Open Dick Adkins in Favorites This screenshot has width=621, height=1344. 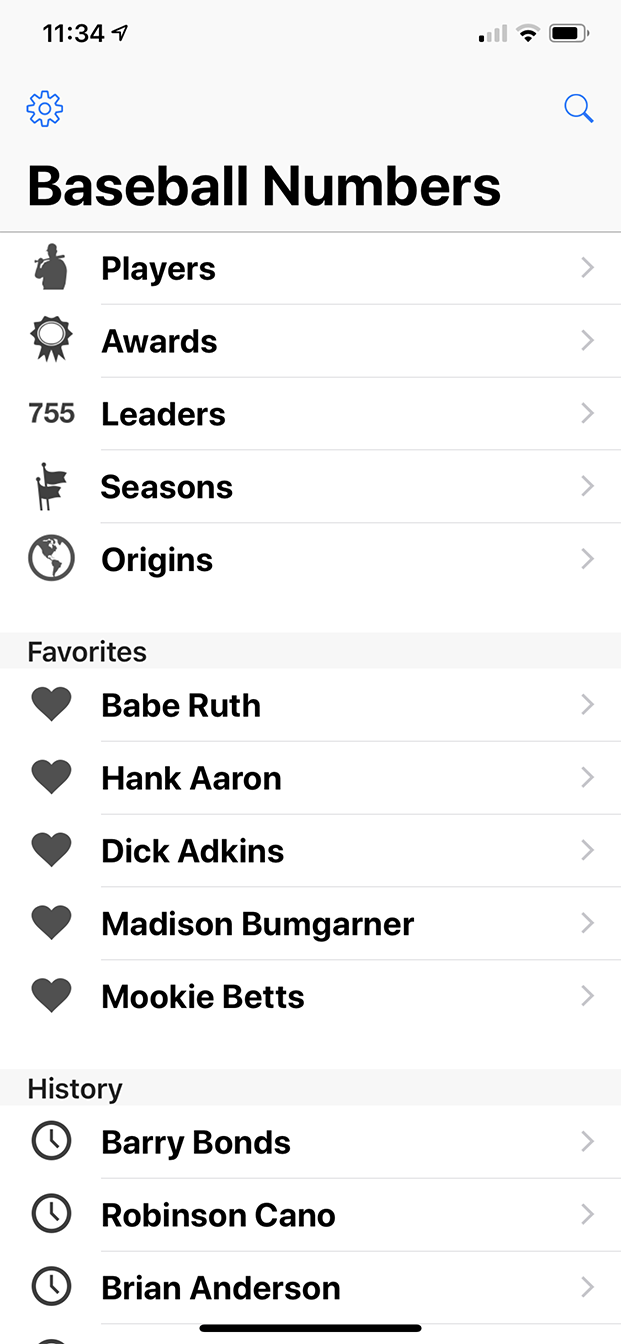[310, 851]
